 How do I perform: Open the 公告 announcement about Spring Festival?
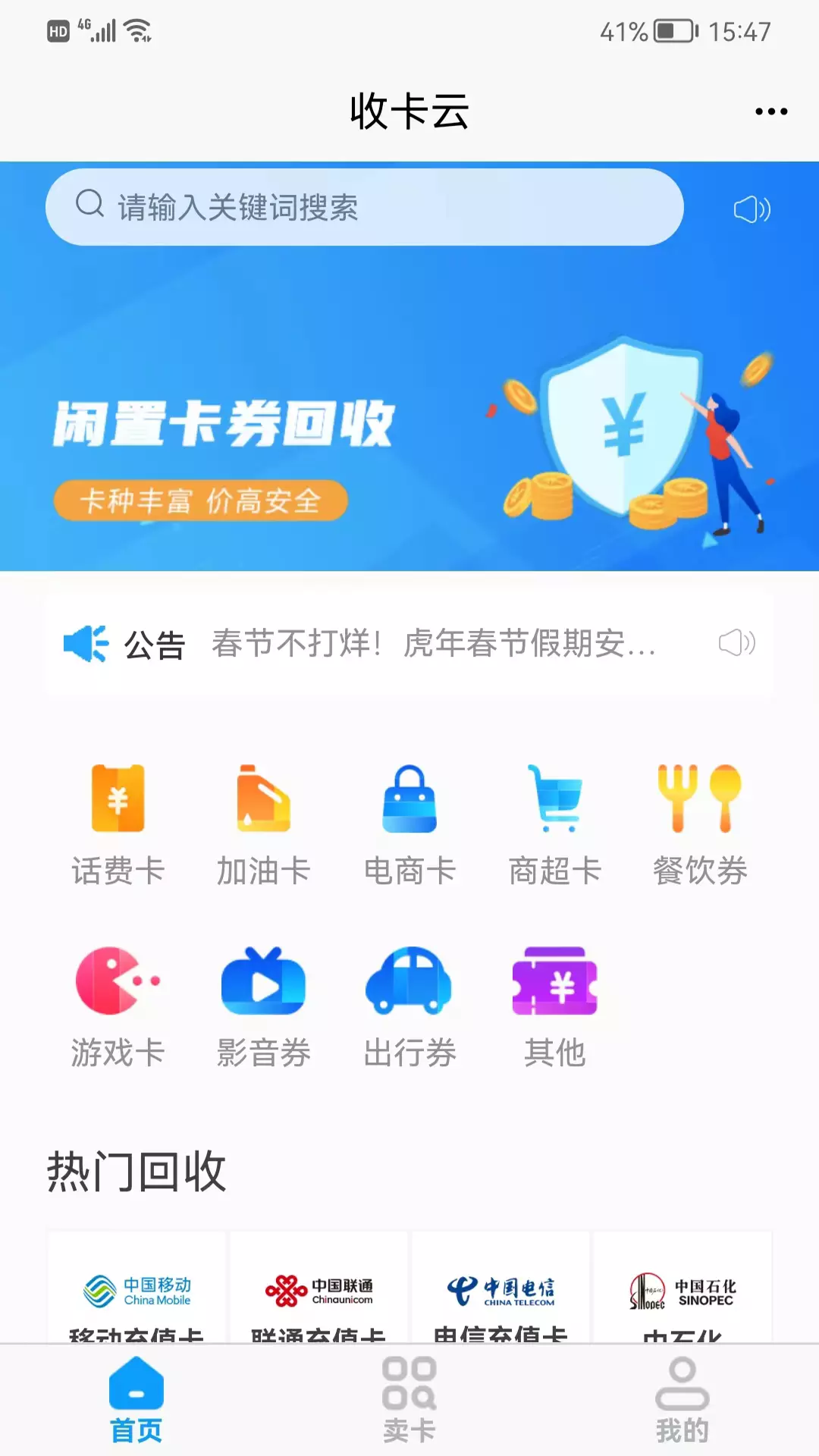coord(409,645)
